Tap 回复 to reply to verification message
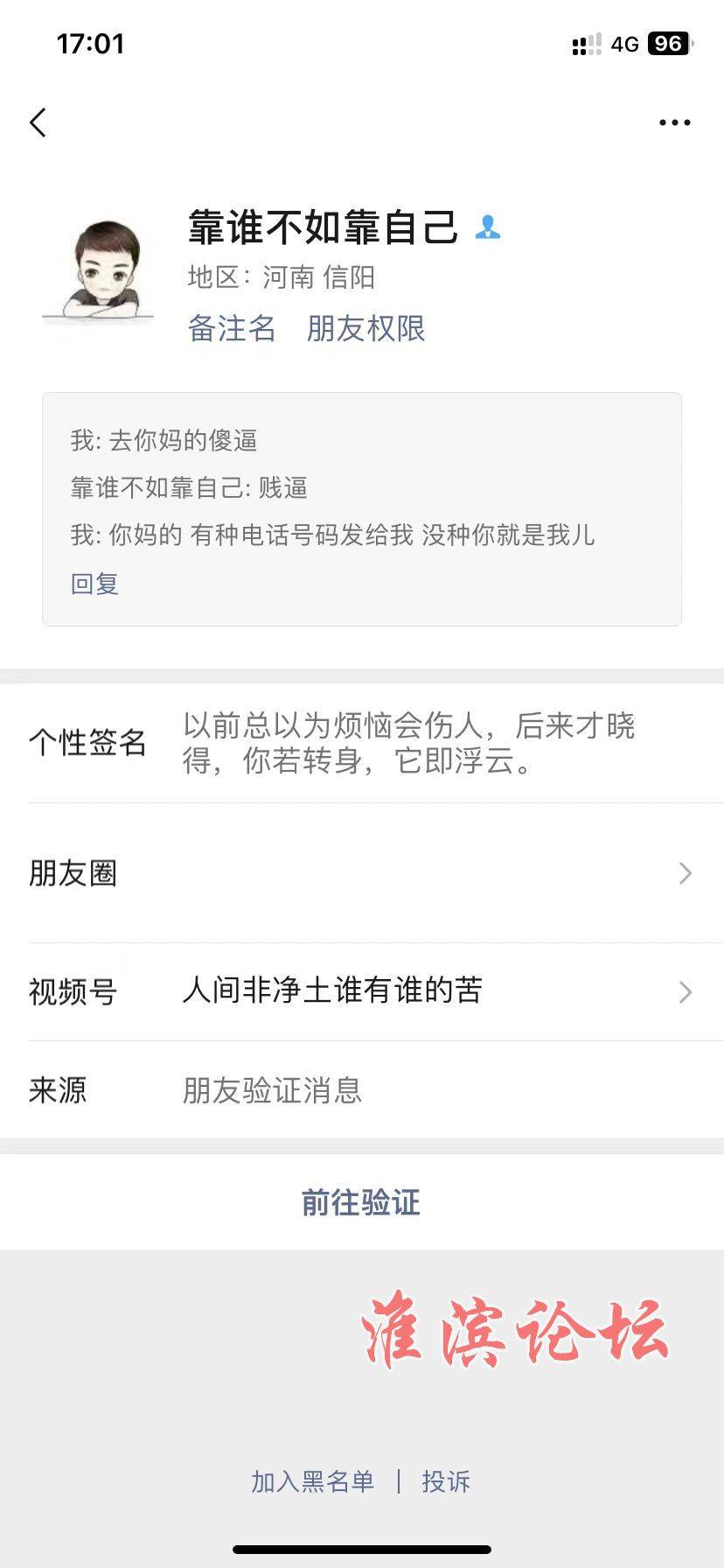The image size is (724, 1568). 94,584
